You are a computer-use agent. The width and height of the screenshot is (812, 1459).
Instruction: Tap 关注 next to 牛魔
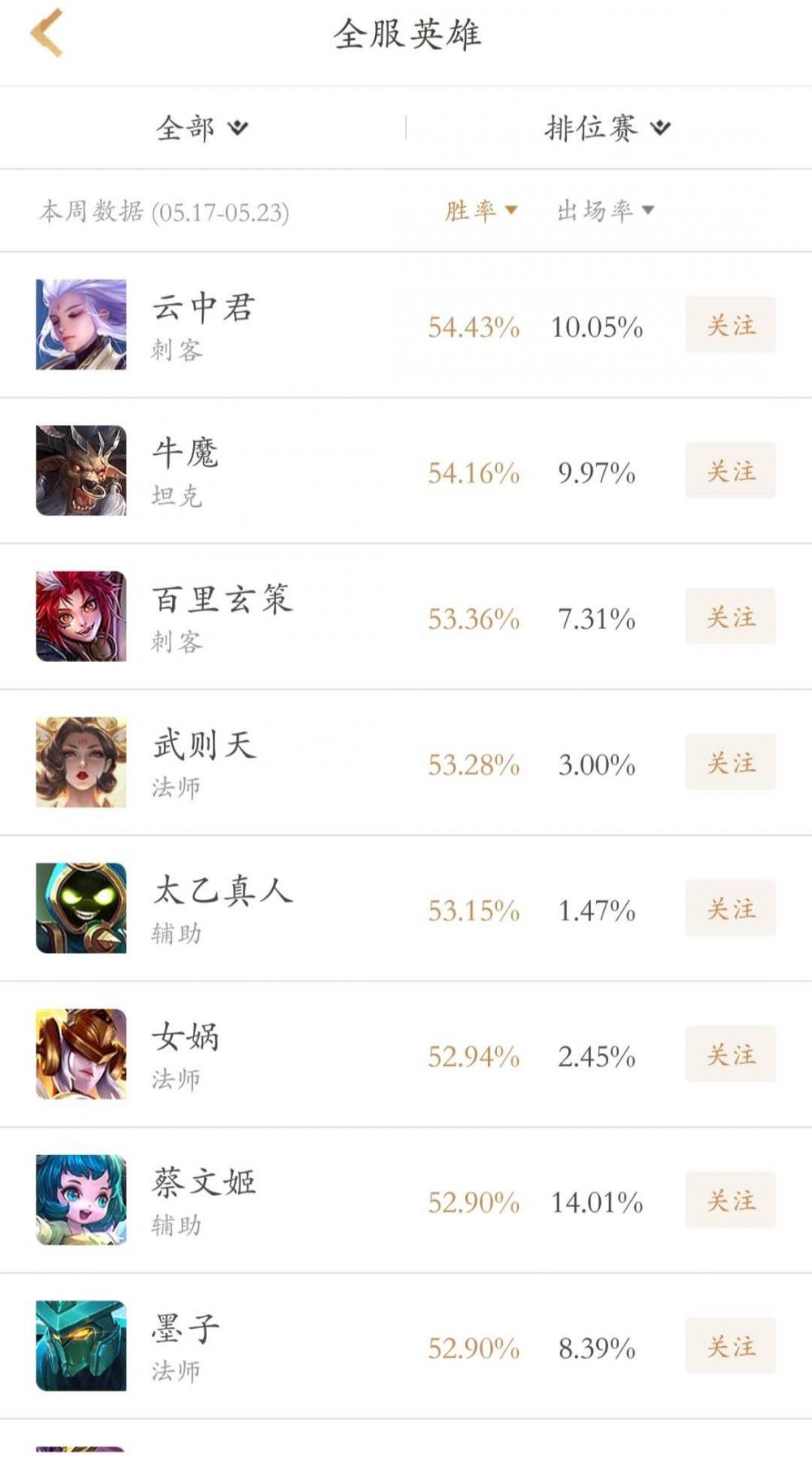(x=730, y=471)
